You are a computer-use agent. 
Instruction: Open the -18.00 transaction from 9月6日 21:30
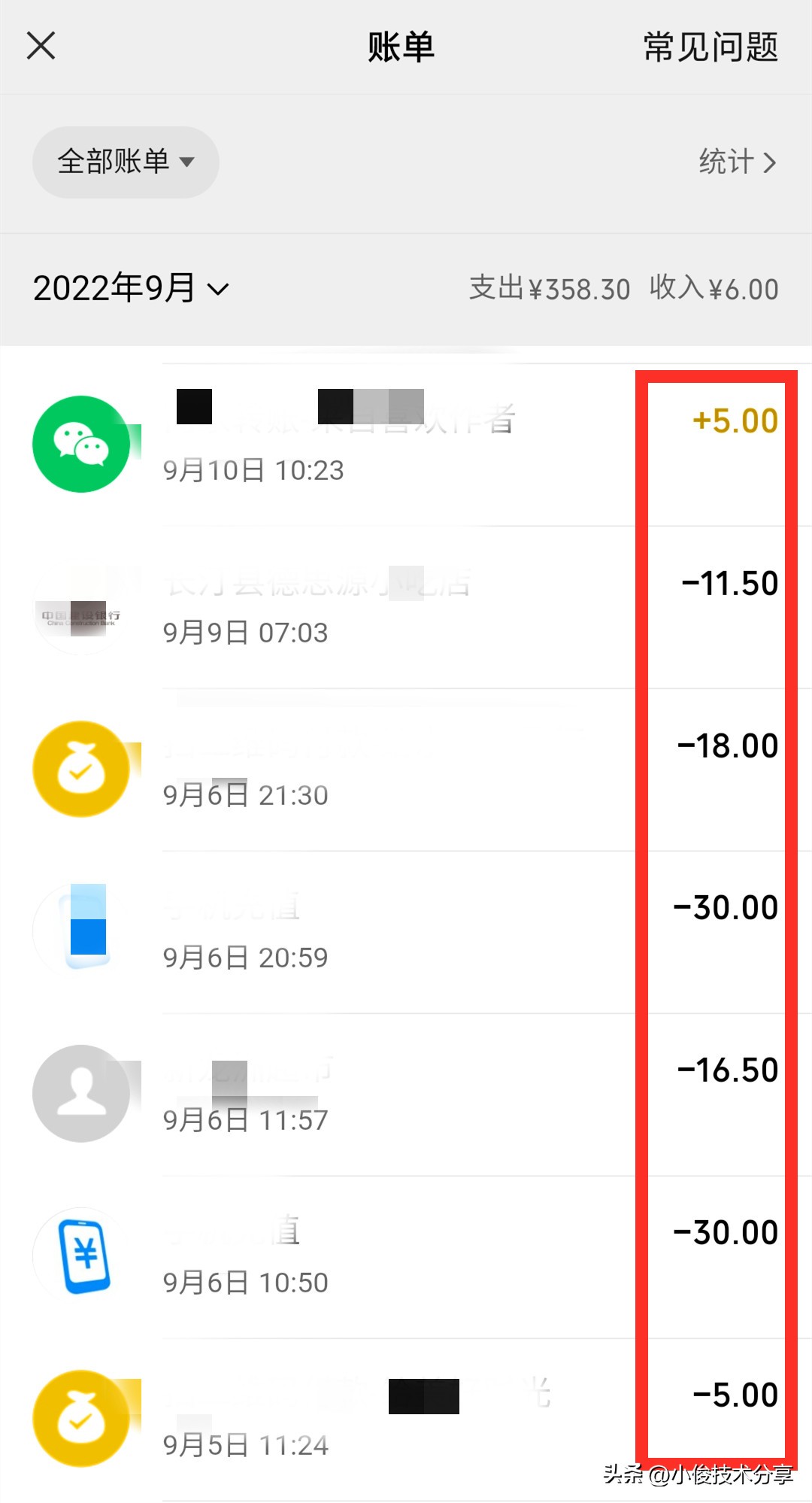[406, 769]
